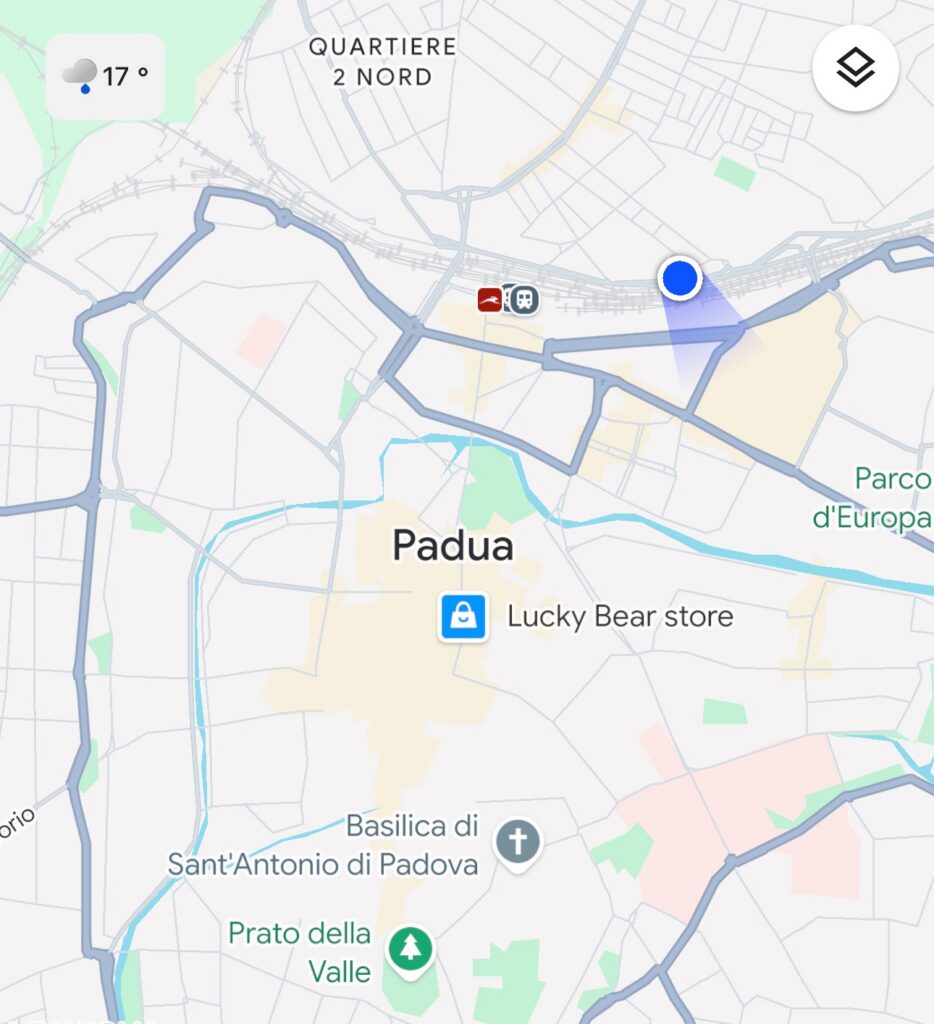This screenshot has height=1024, width=934.
Task: Tap the train station icon
Action: click(x=523, y=299)
